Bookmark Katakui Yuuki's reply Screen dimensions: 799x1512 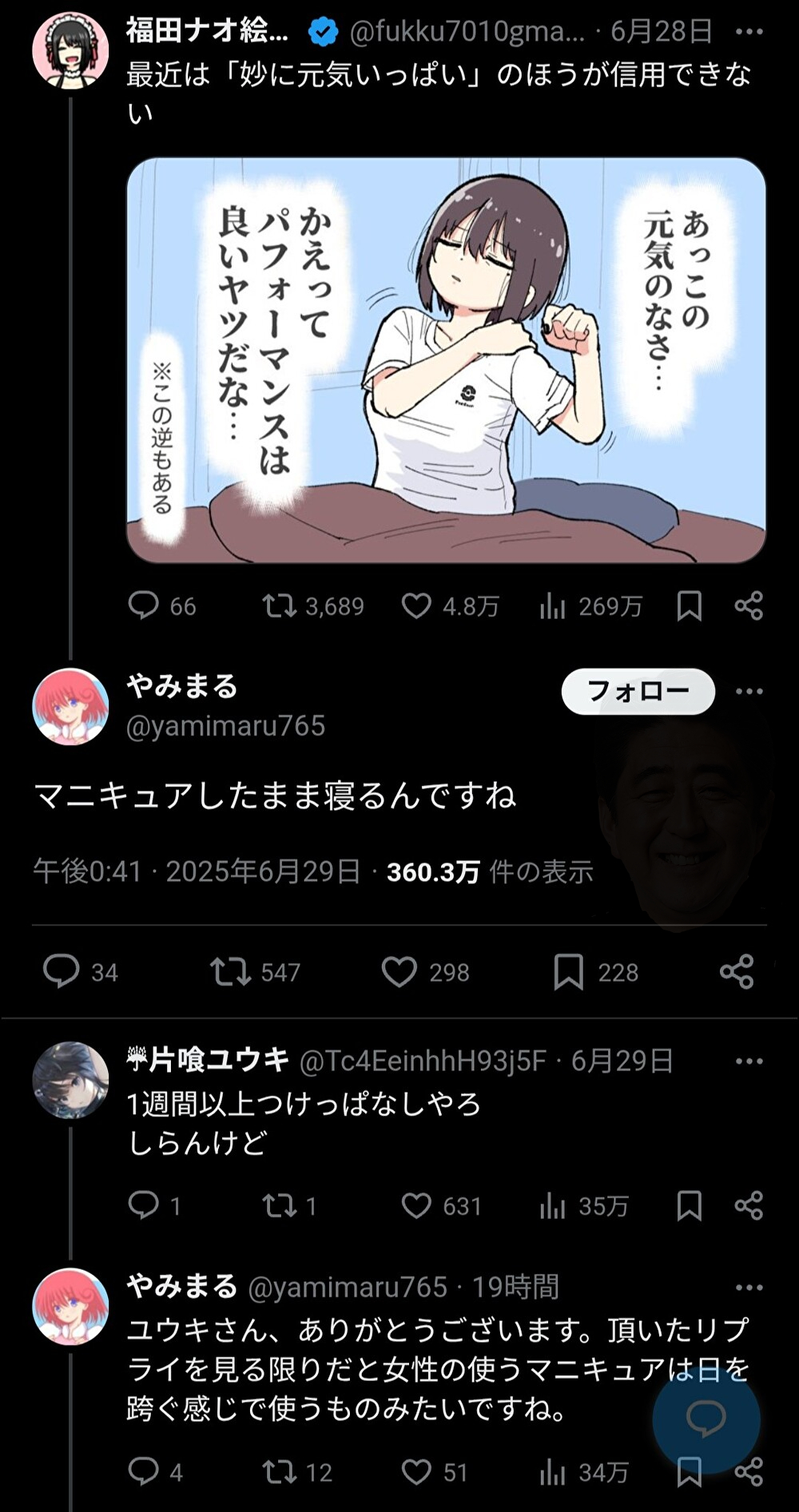pos(689,1207)
